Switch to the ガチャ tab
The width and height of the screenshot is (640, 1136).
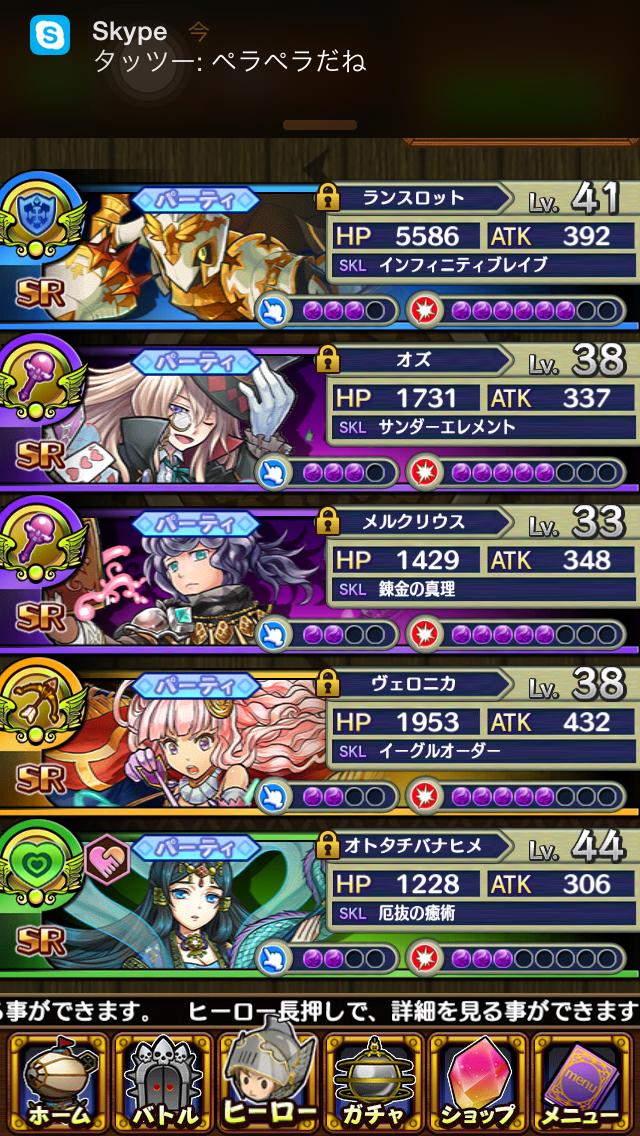click(x=372, y=1080)
